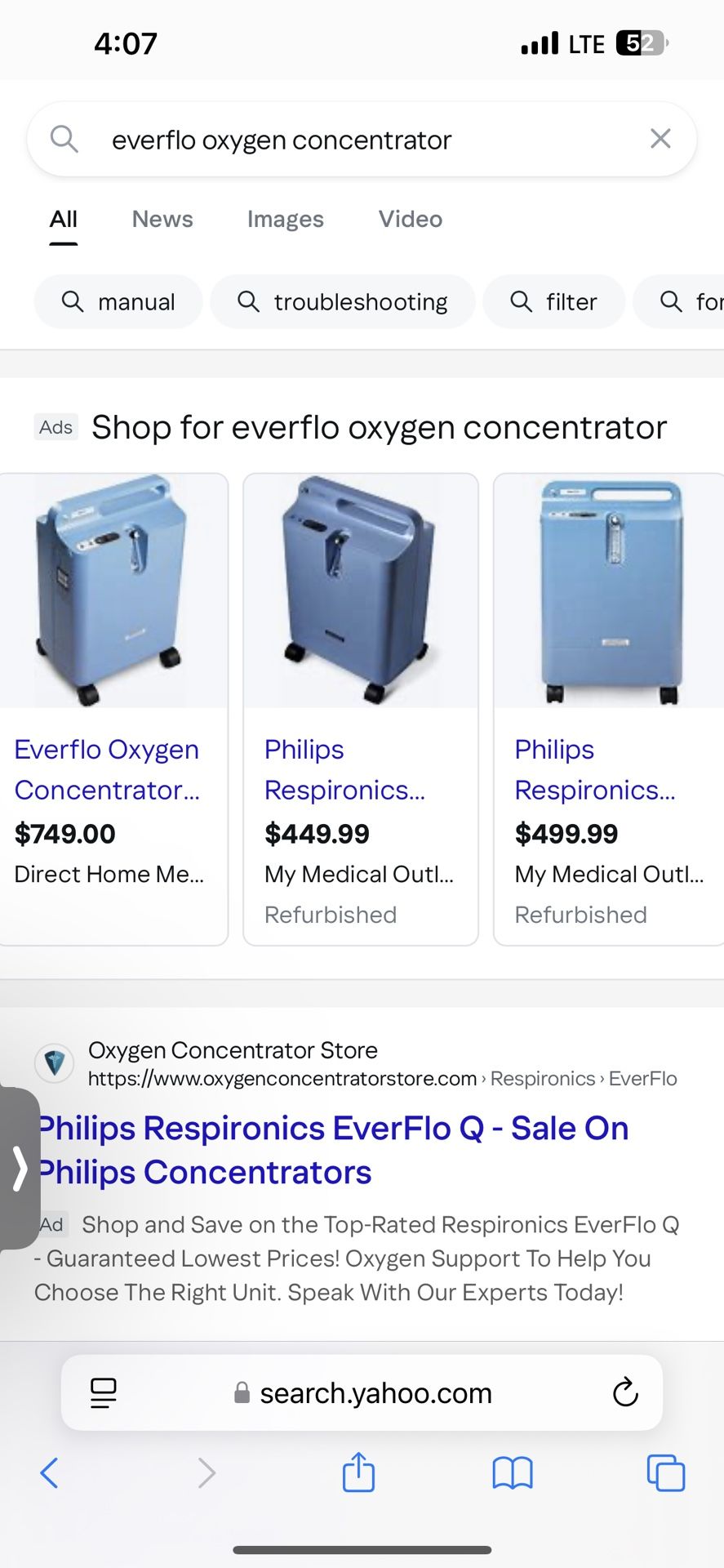Open the page settings menu in address bar

(x=104, y=1392)
